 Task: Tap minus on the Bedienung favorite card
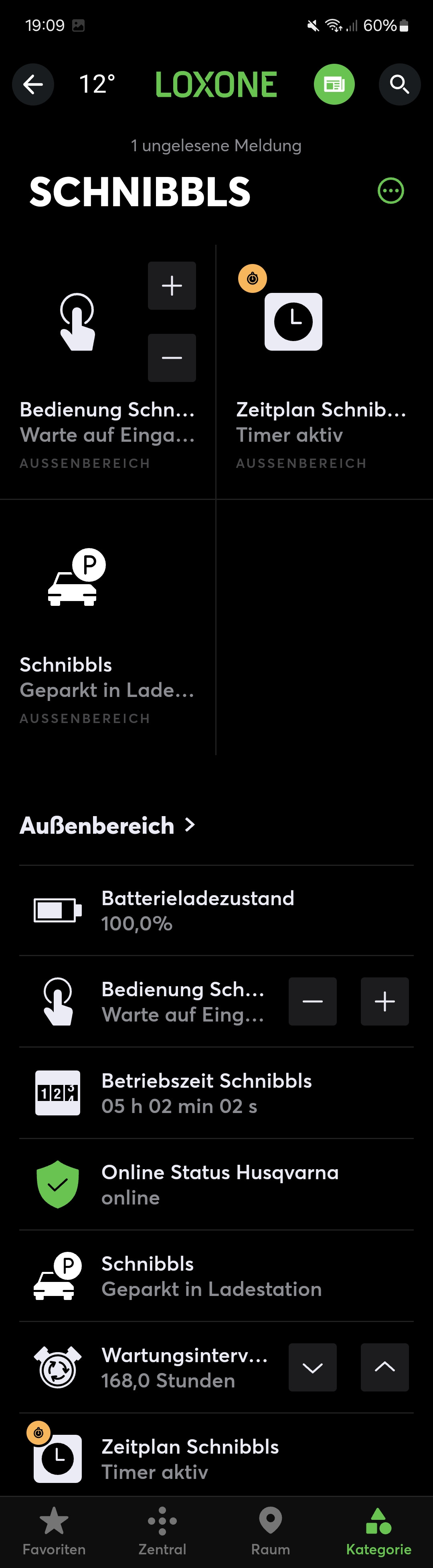tap(172, 358)
